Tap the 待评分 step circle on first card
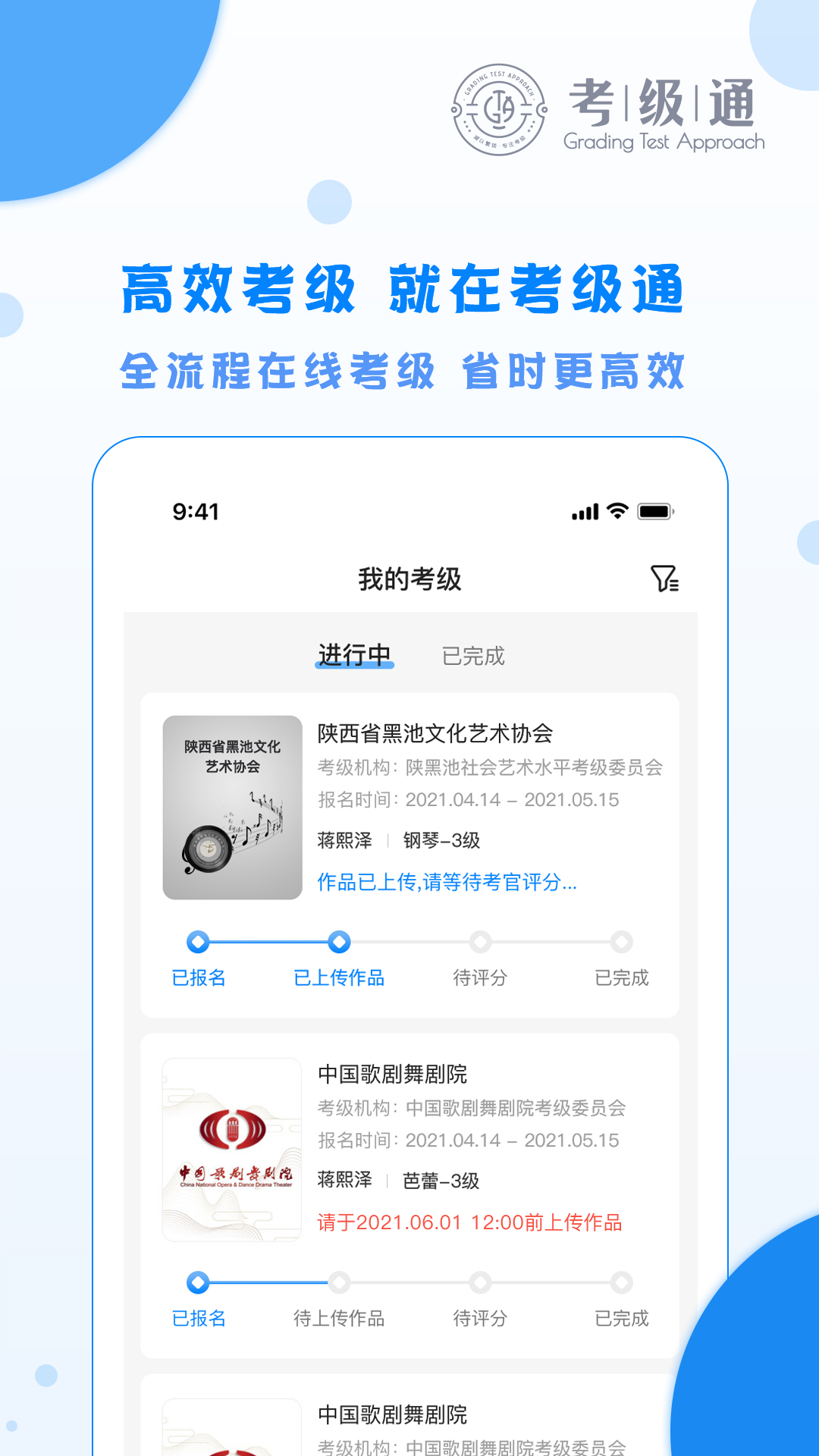 [x=480, y=943]
